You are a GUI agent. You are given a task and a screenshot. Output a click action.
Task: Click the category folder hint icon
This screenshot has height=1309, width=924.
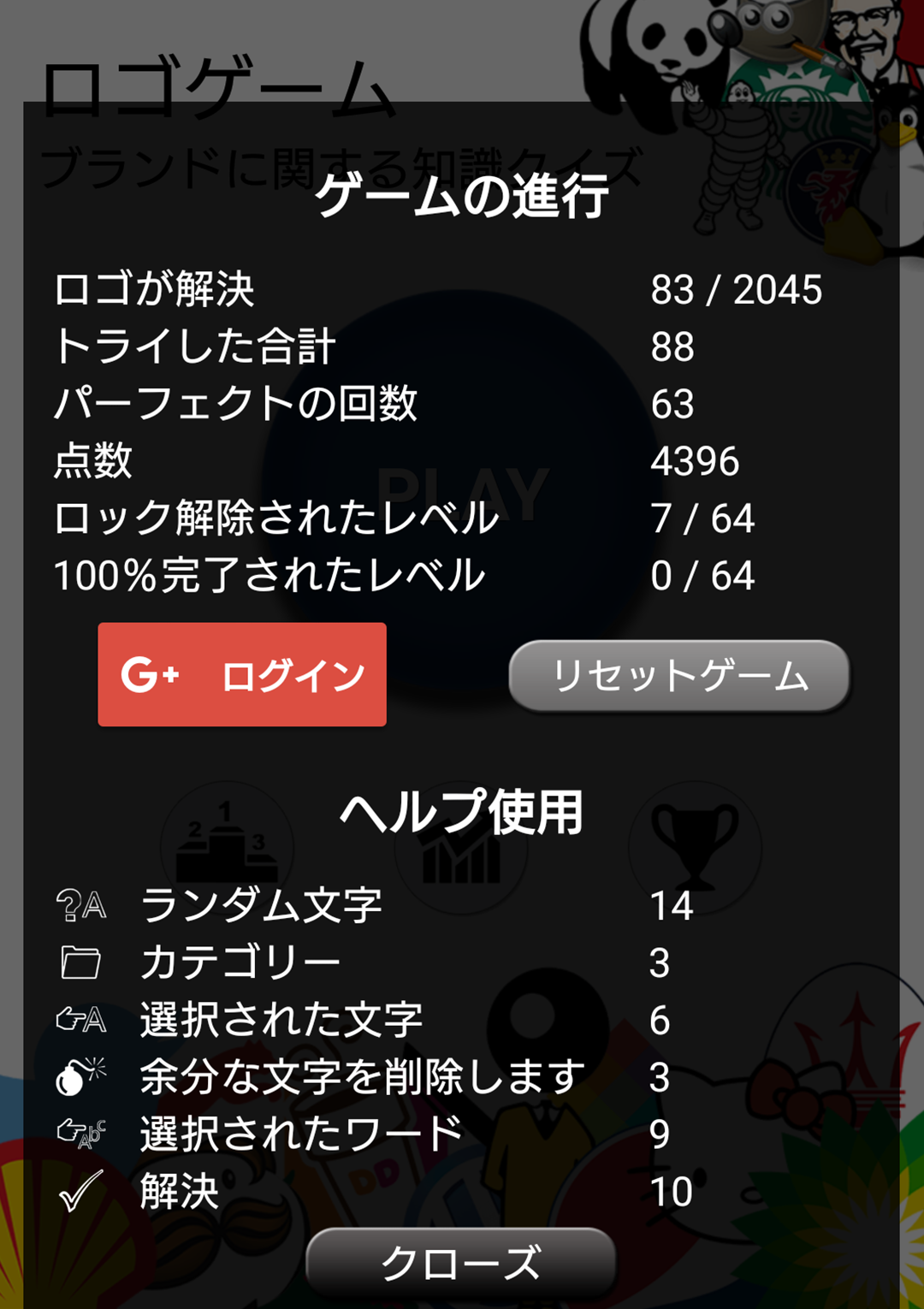tap(80, 961)
